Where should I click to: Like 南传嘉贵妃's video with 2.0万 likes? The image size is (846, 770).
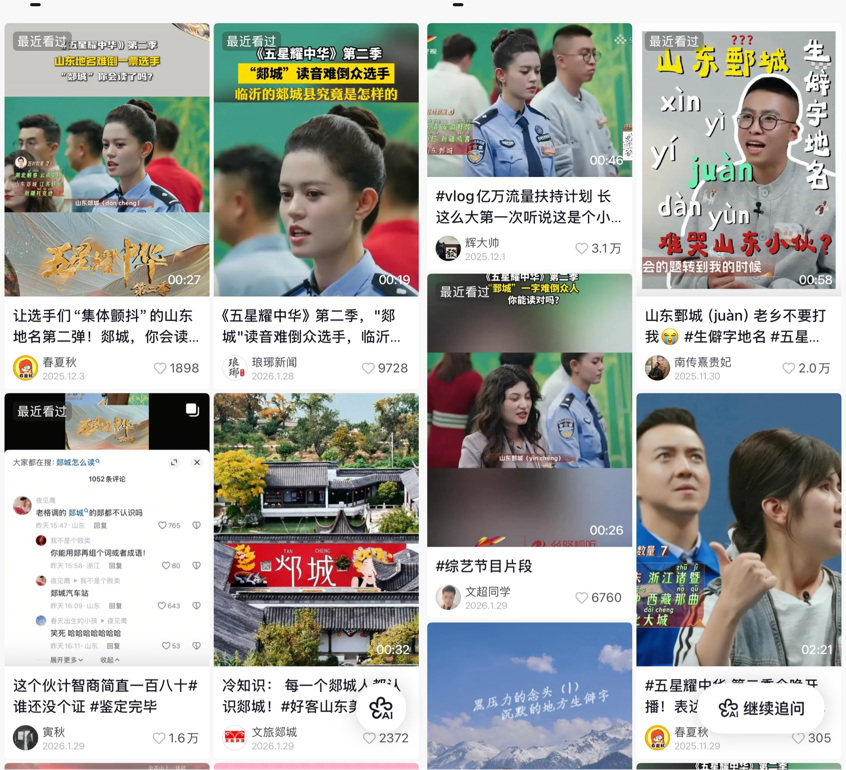789,368
